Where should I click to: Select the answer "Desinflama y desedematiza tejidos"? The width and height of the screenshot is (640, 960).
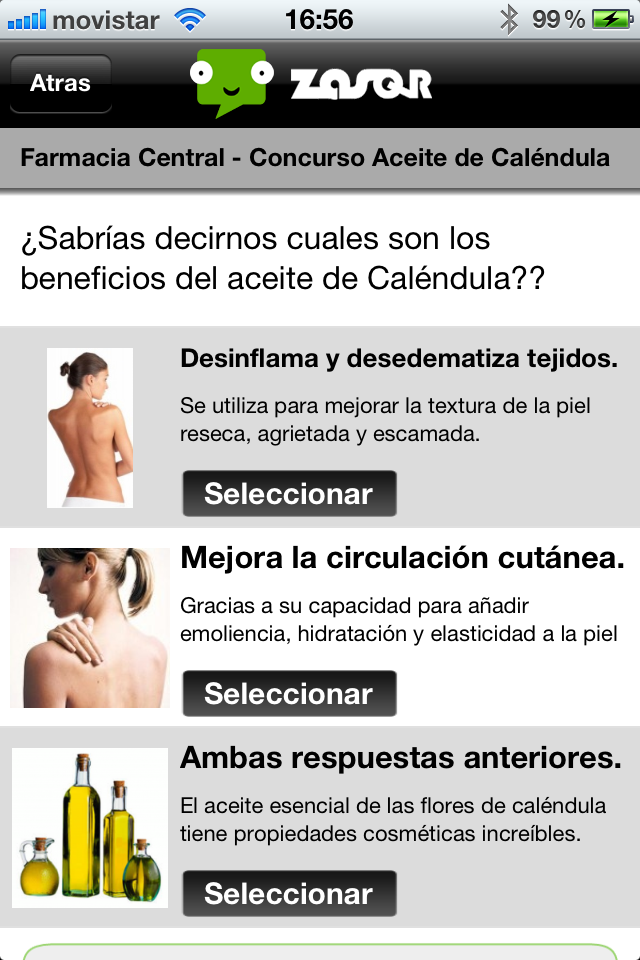(289, 494)
